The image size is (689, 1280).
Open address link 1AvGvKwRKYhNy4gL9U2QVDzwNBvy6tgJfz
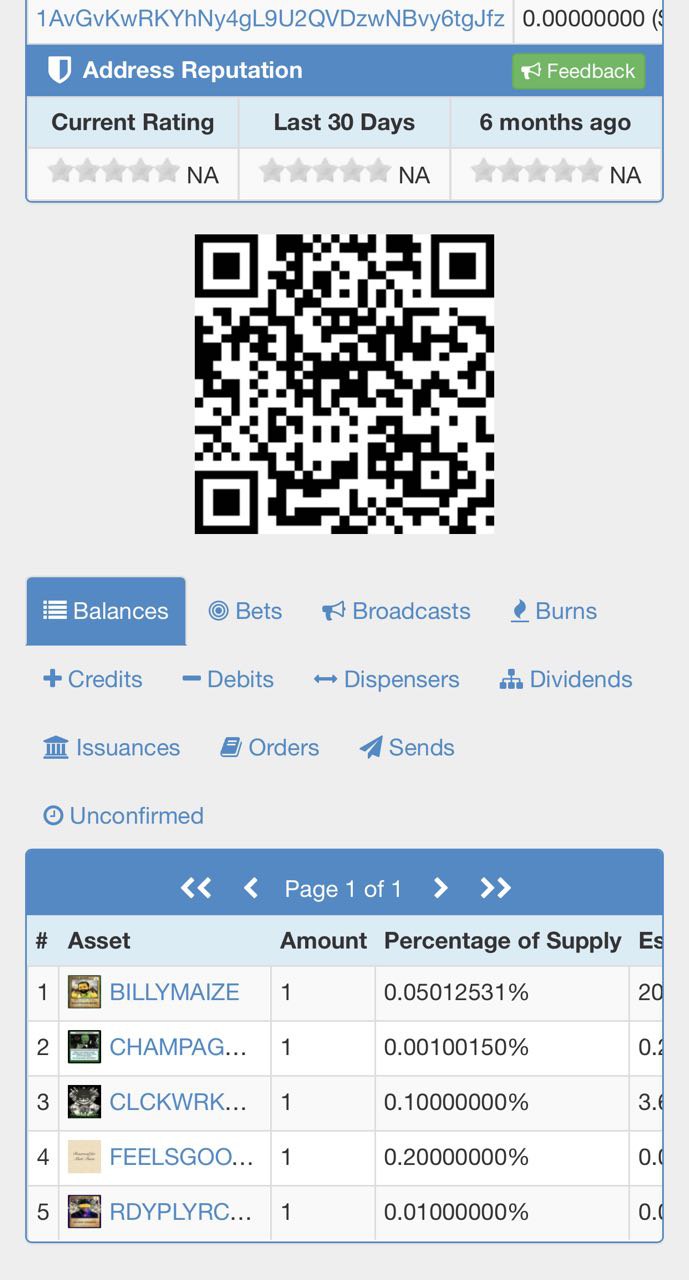coord(270,18)
